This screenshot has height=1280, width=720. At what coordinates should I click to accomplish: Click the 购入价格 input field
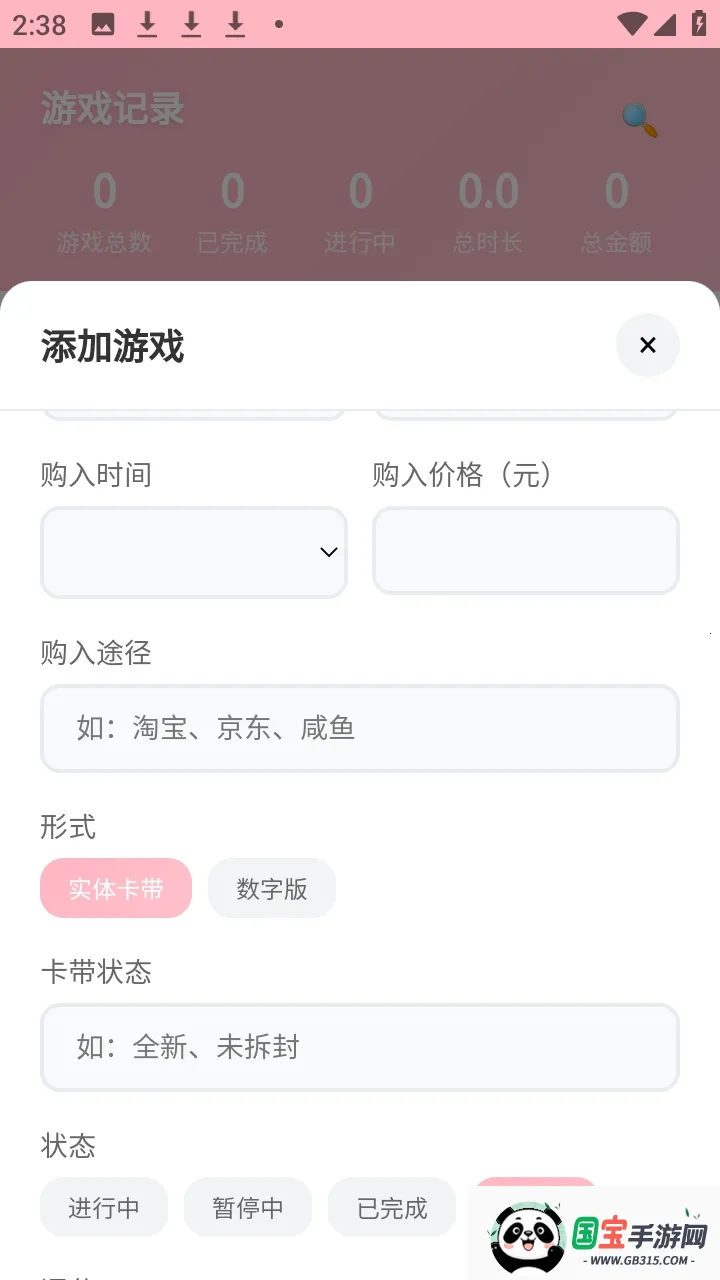click(x=525, y=551)
